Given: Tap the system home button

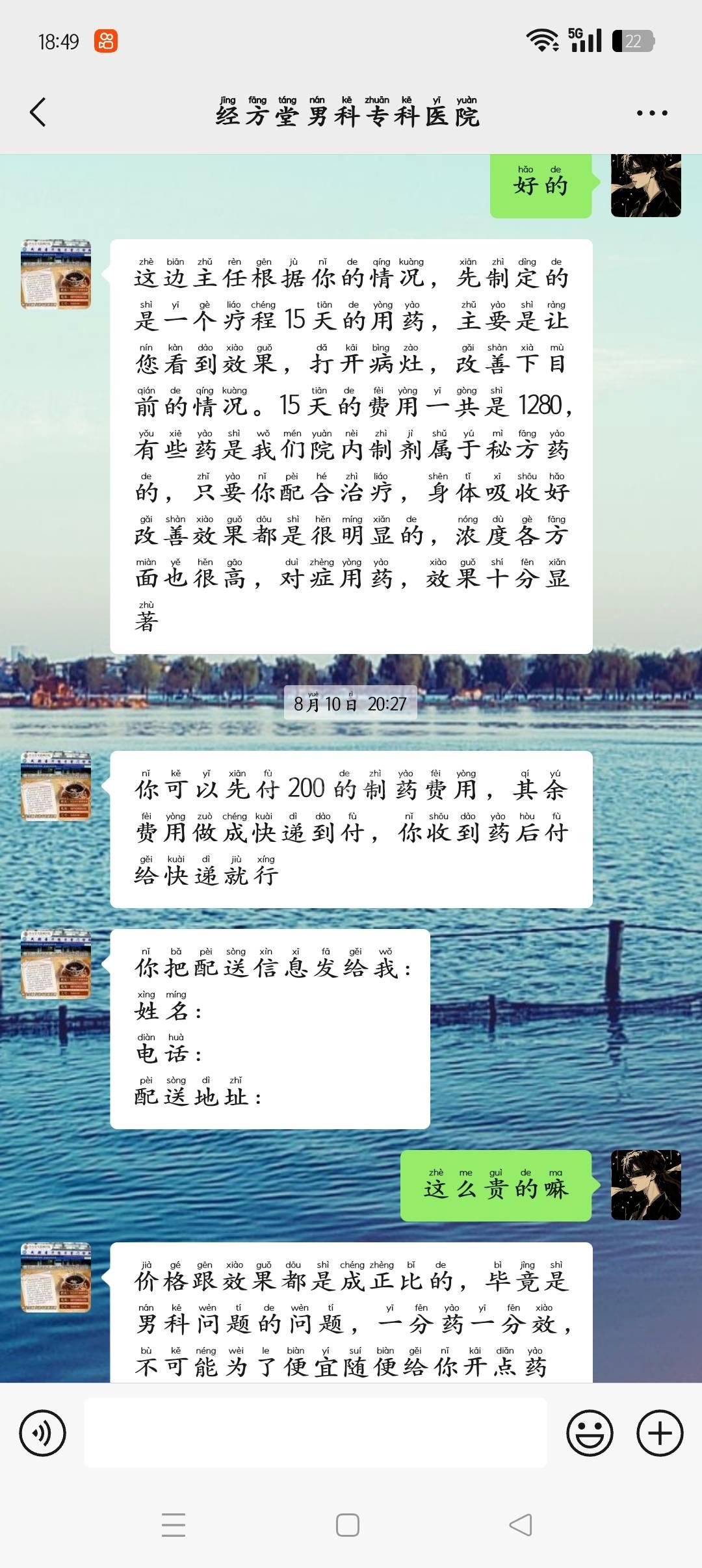Looking at the screenshot, I should (x=348, y=1525).
